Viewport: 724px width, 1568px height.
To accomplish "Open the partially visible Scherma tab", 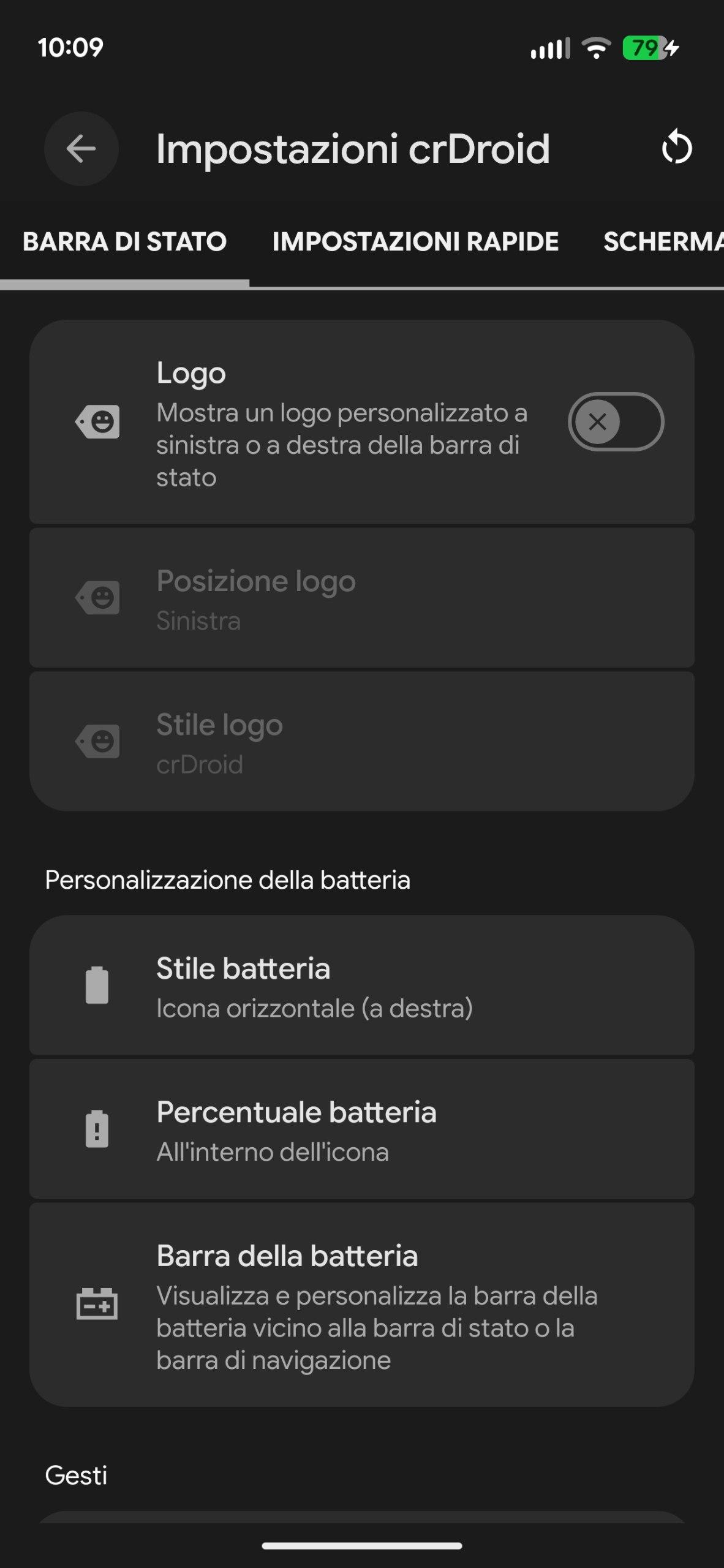I will [x=663, y=242].
